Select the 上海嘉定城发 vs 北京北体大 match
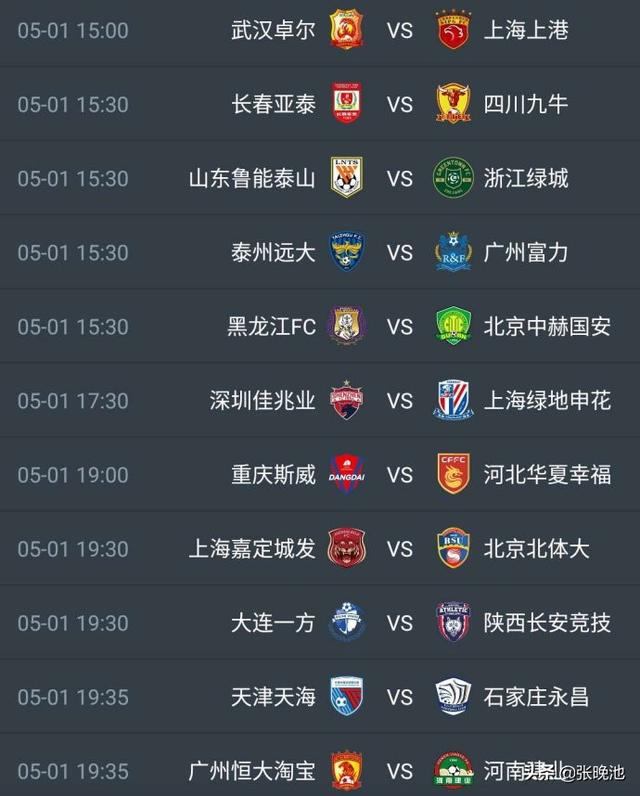Image resolution: width=640 pixels, height=796 pixels. click(400, 548)
